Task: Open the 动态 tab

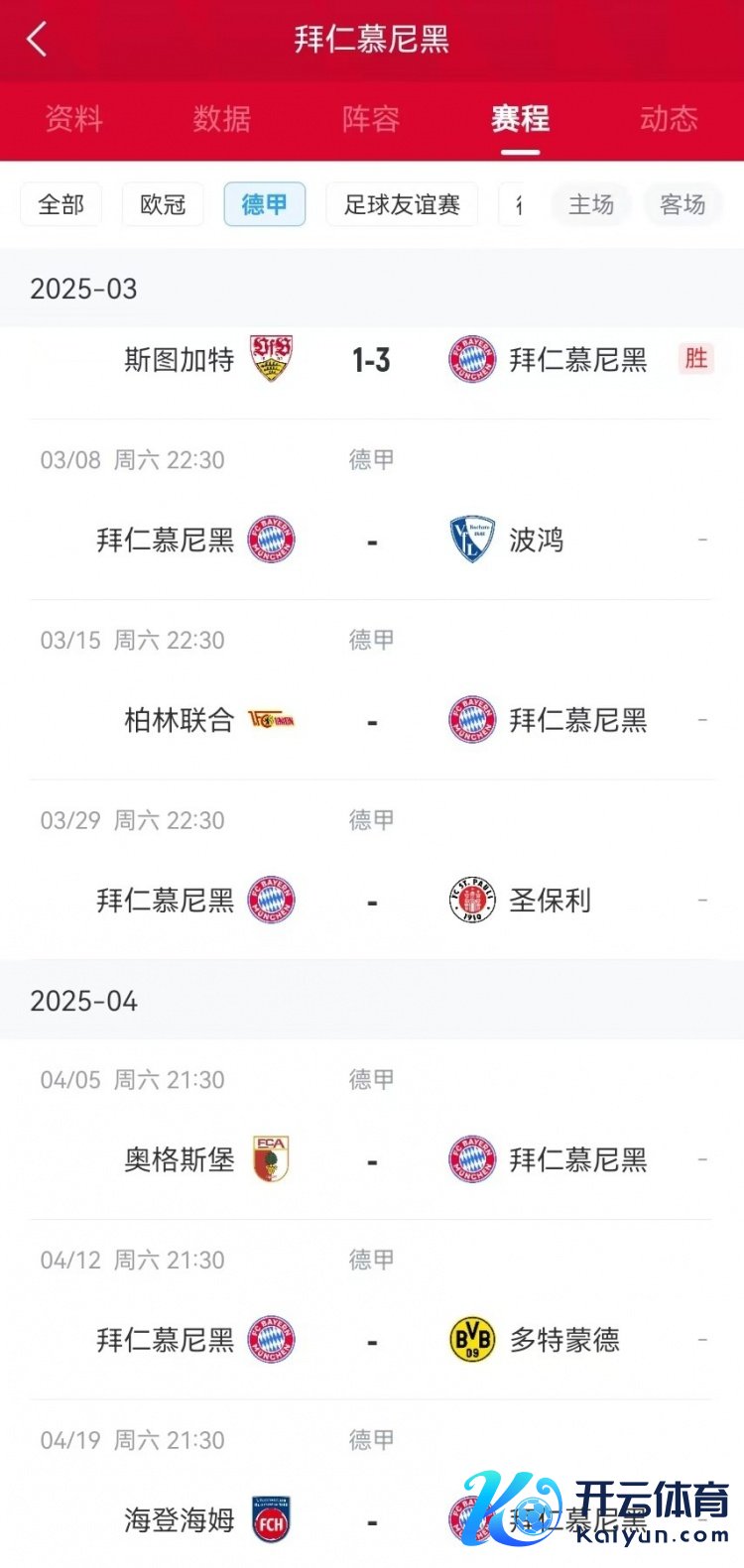Action: coord(669,119)
